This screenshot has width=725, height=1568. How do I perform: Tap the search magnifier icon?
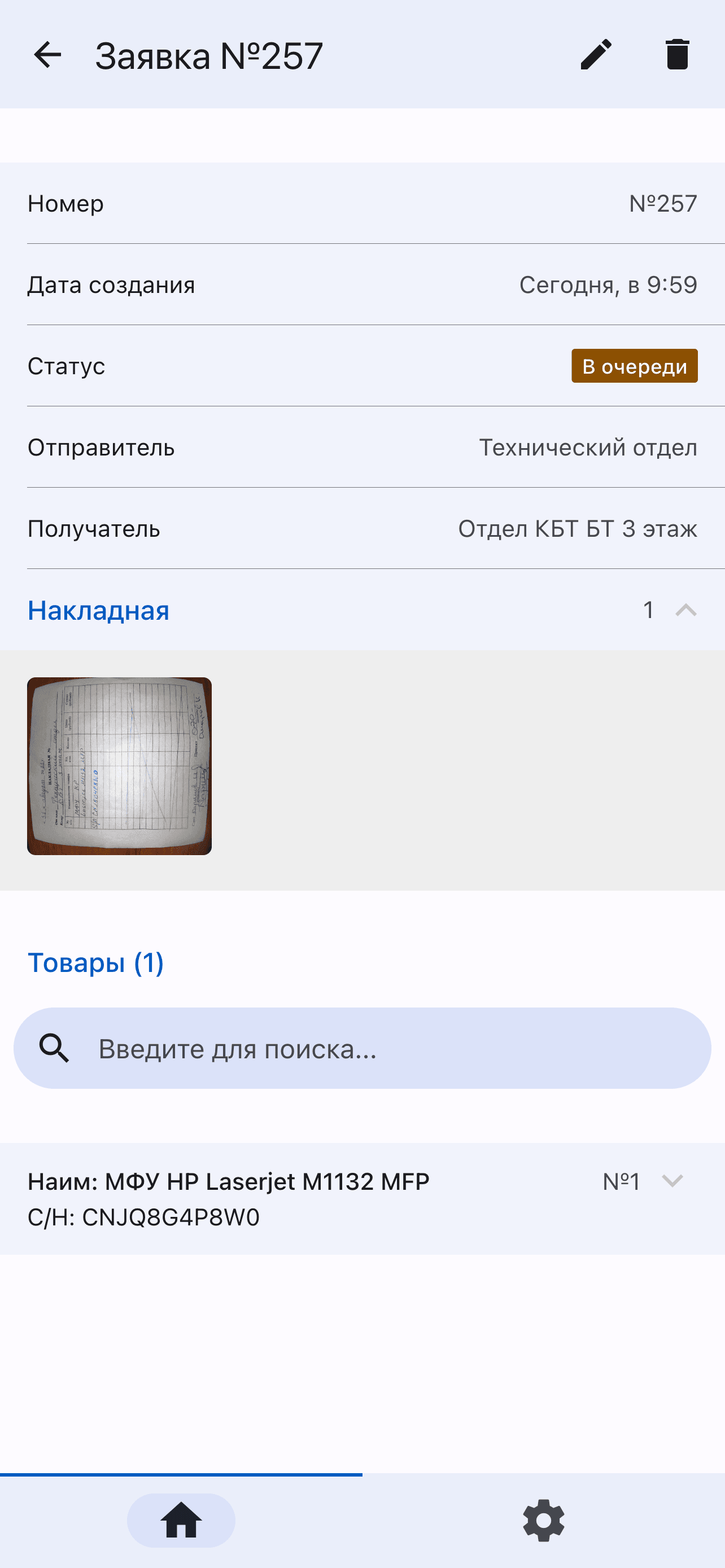point(54,1048)
